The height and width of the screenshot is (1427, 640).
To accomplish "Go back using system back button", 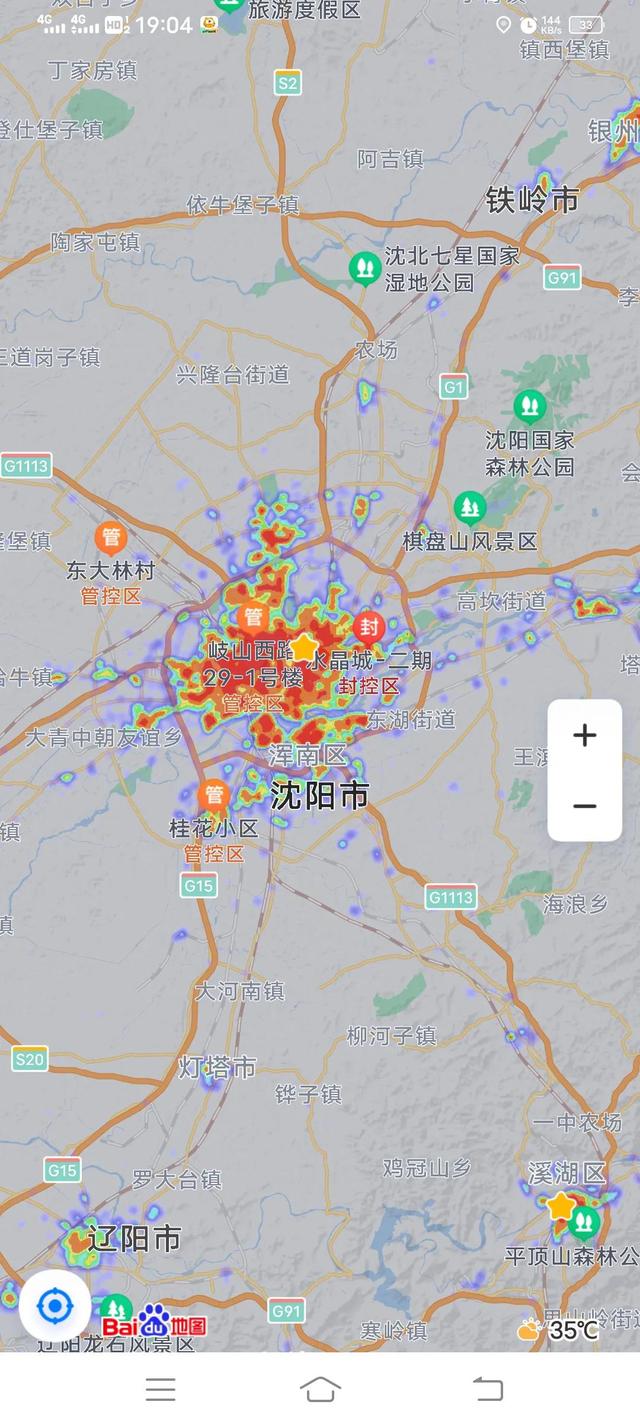I will 487,1389.
